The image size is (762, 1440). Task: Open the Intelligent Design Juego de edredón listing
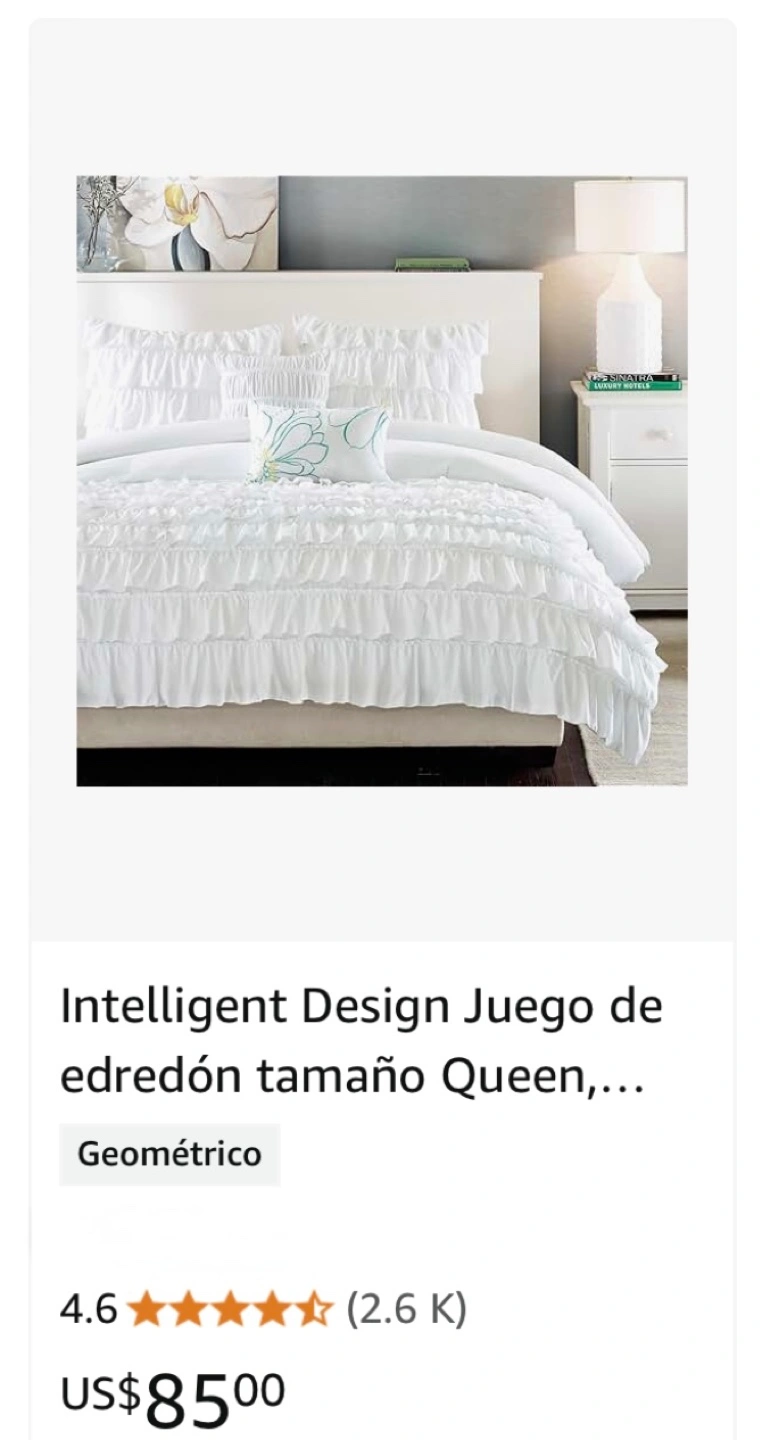click(x=361, y=1041)
